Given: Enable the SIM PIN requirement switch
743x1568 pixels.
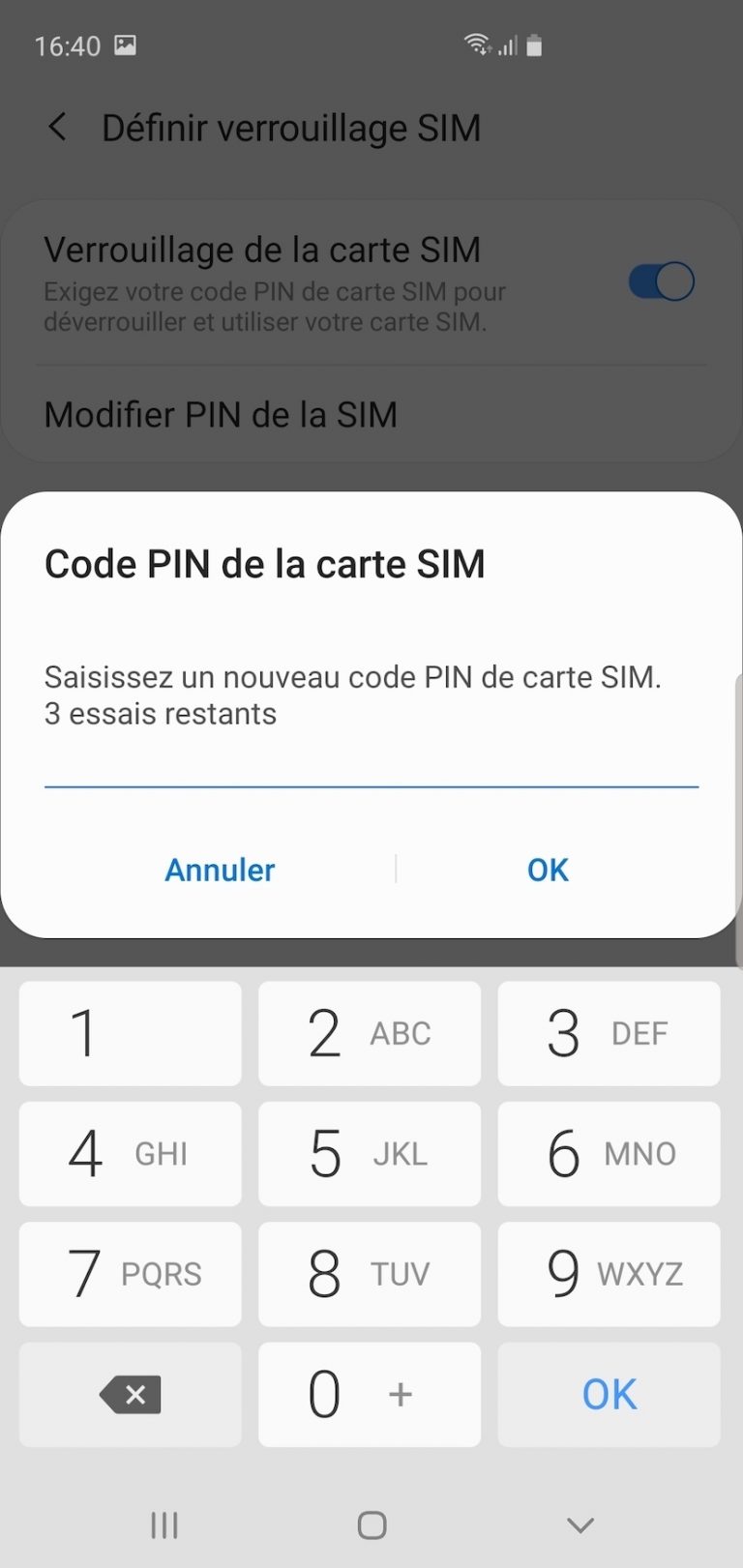Looking at the screenshot, I should pos(661,281).
